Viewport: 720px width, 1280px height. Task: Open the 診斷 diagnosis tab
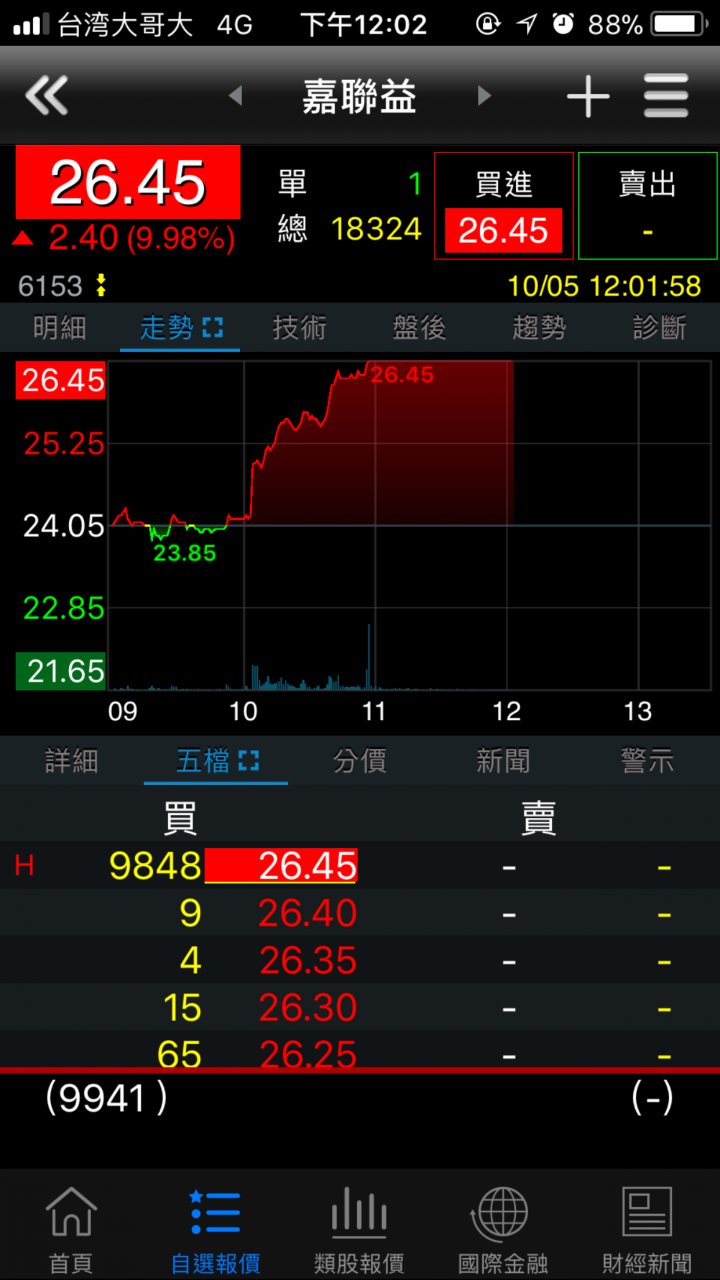pos(660,328)
